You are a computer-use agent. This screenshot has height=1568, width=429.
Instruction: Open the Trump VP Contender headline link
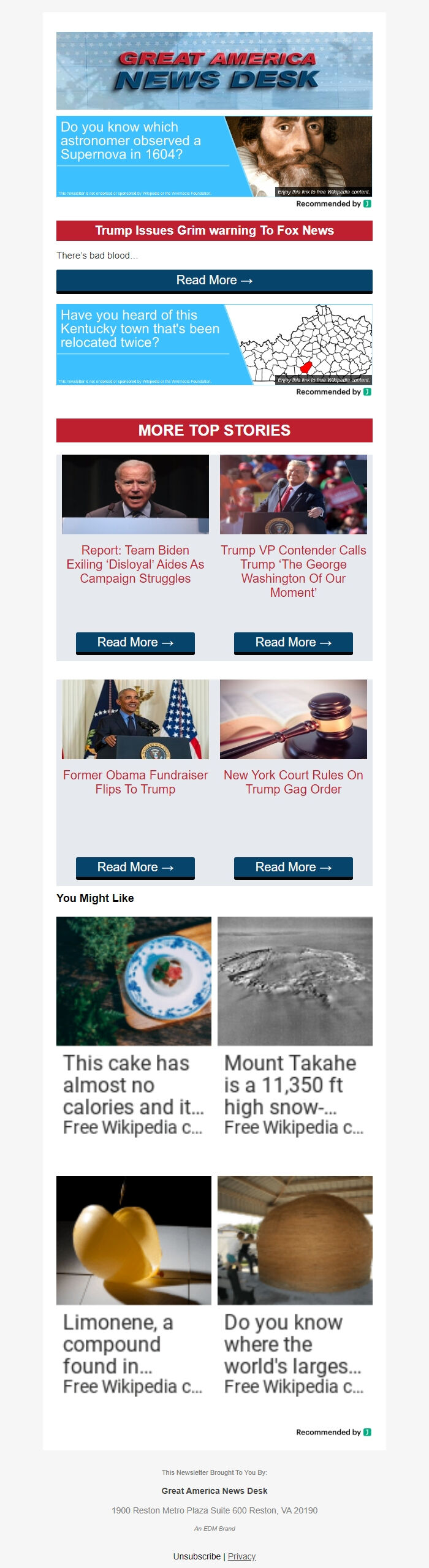293,571
